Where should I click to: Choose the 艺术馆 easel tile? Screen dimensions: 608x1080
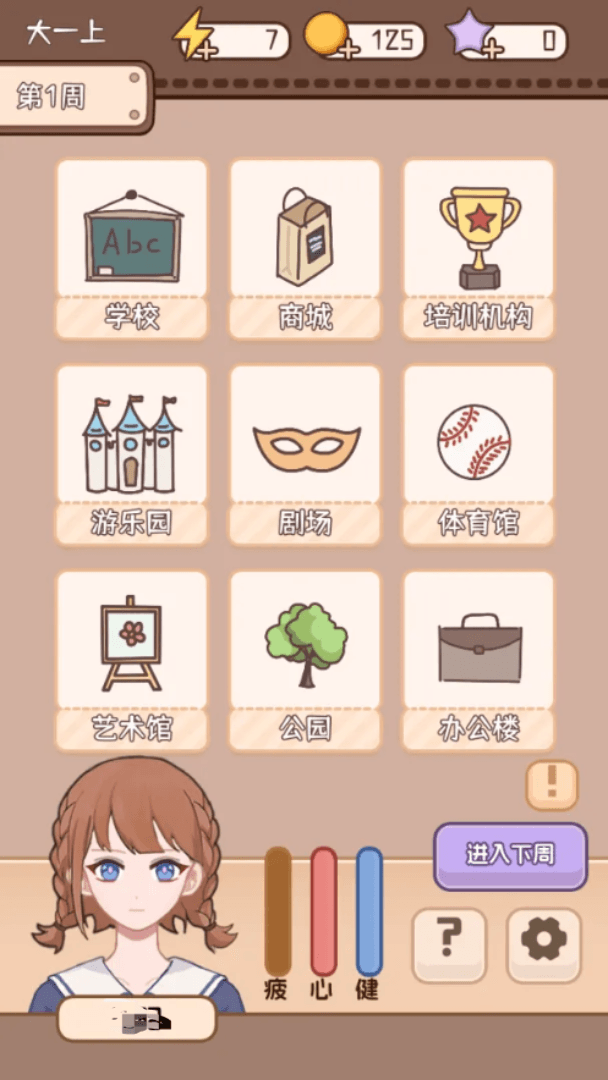click(132, 660)
